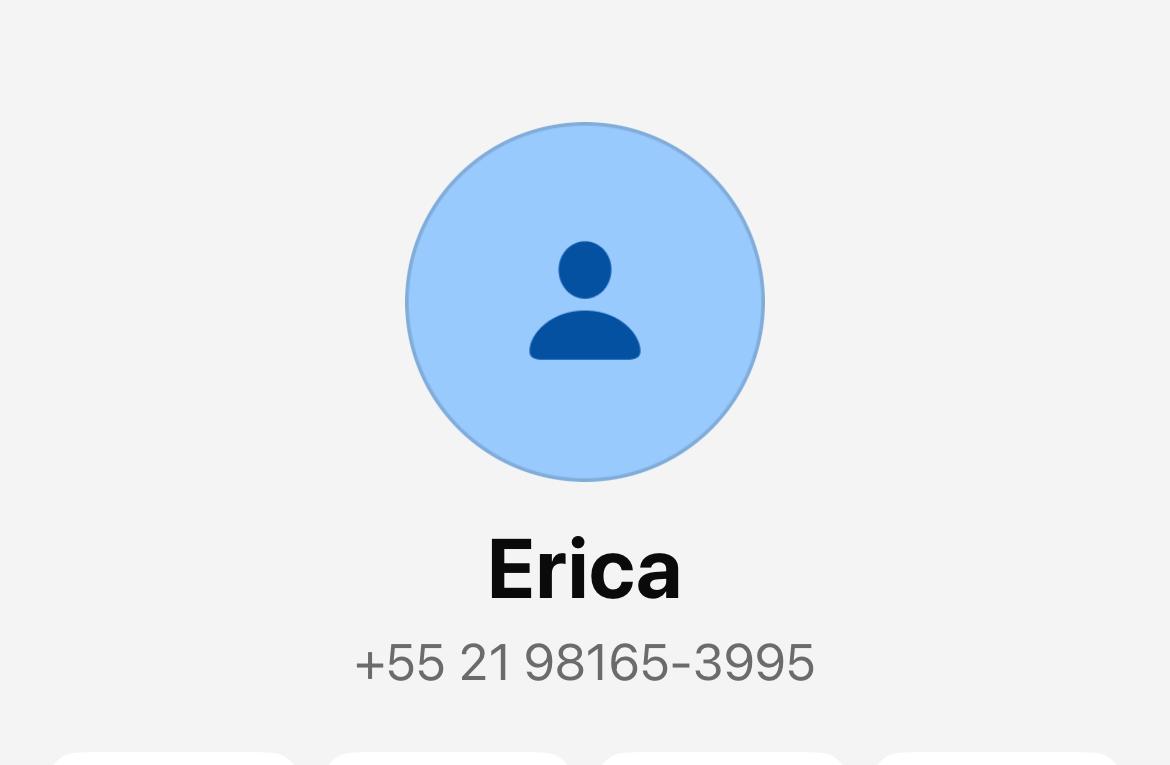Open Erica's profile picture avatar
1170x765 pixels.
tap(585, 301)
